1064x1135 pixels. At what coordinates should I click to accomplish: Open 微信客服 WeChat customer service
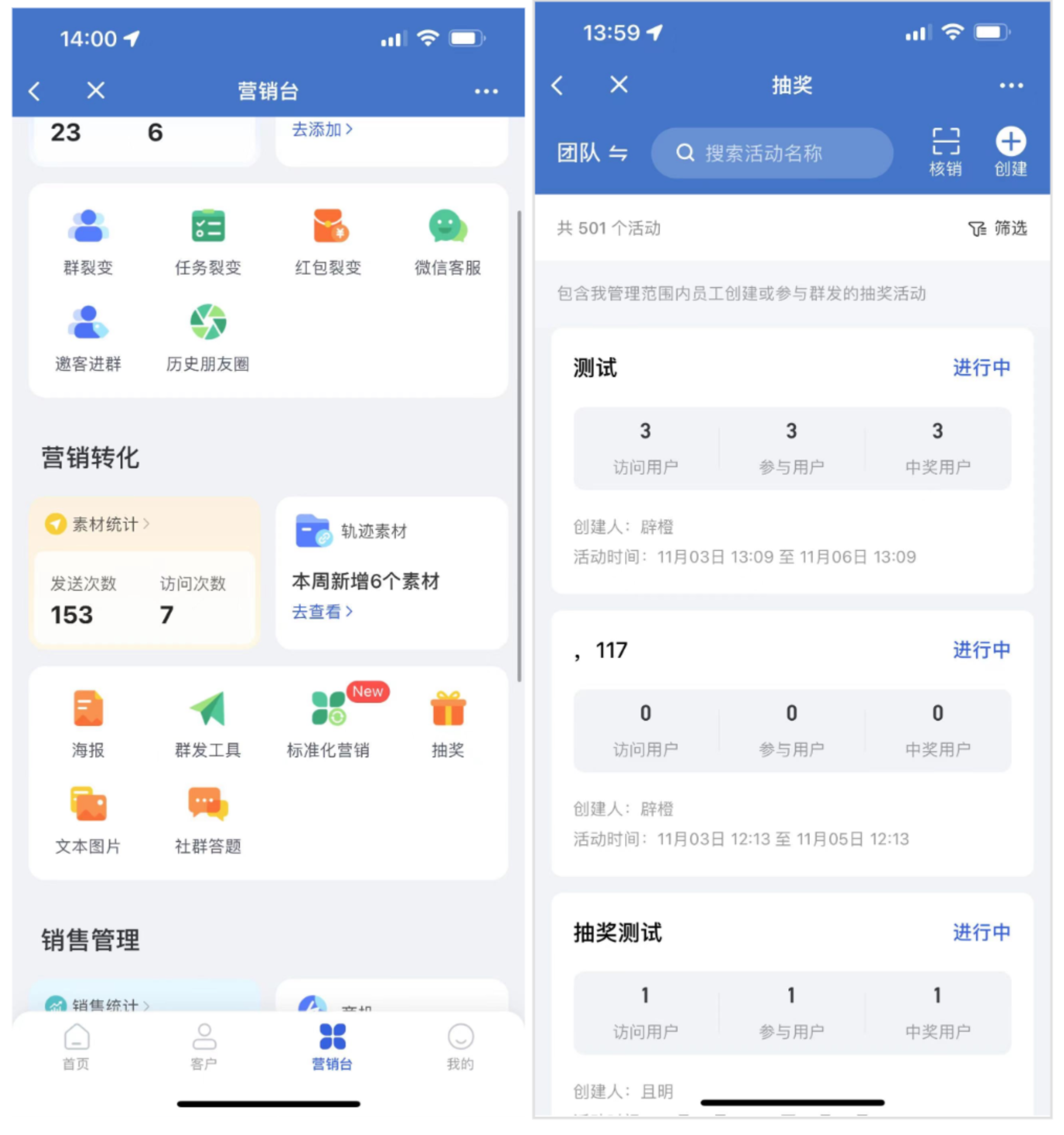[448, 241]
